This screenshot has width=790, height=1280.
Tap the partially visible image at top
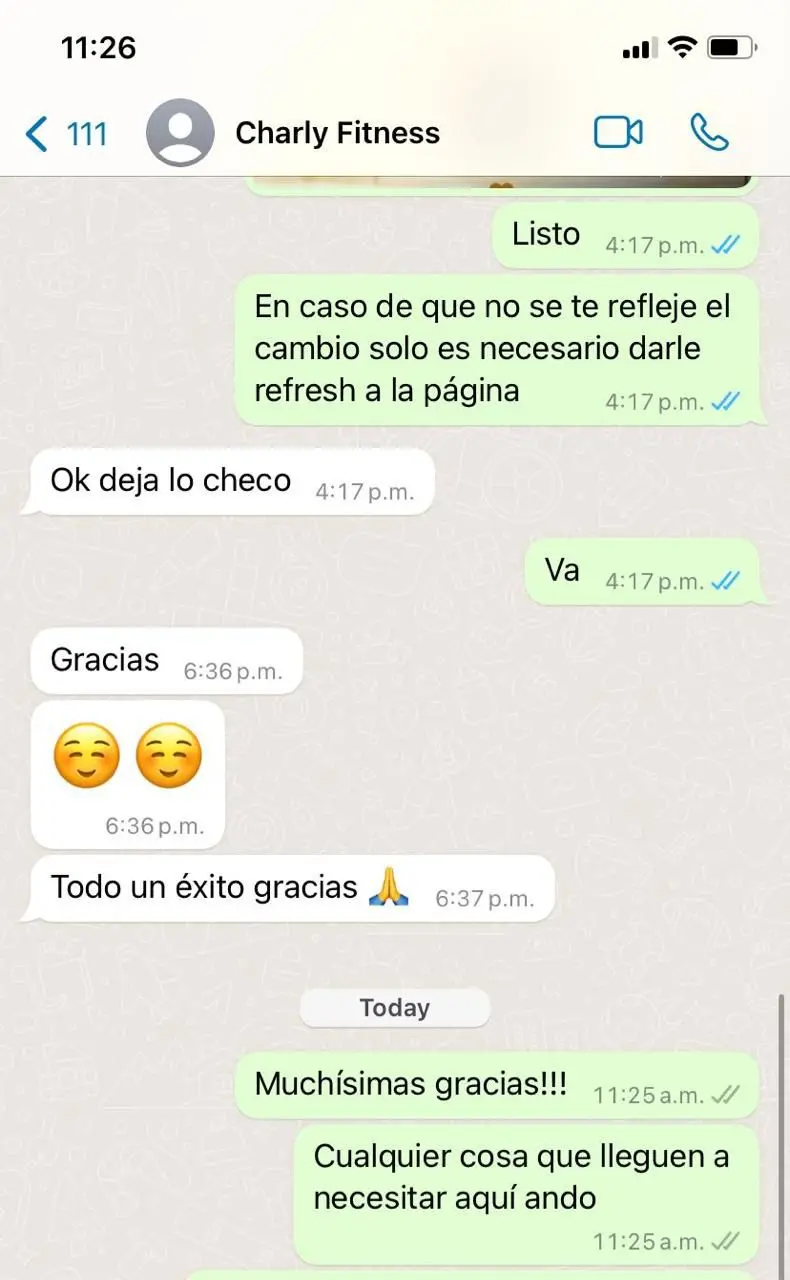tap(497, 183)
